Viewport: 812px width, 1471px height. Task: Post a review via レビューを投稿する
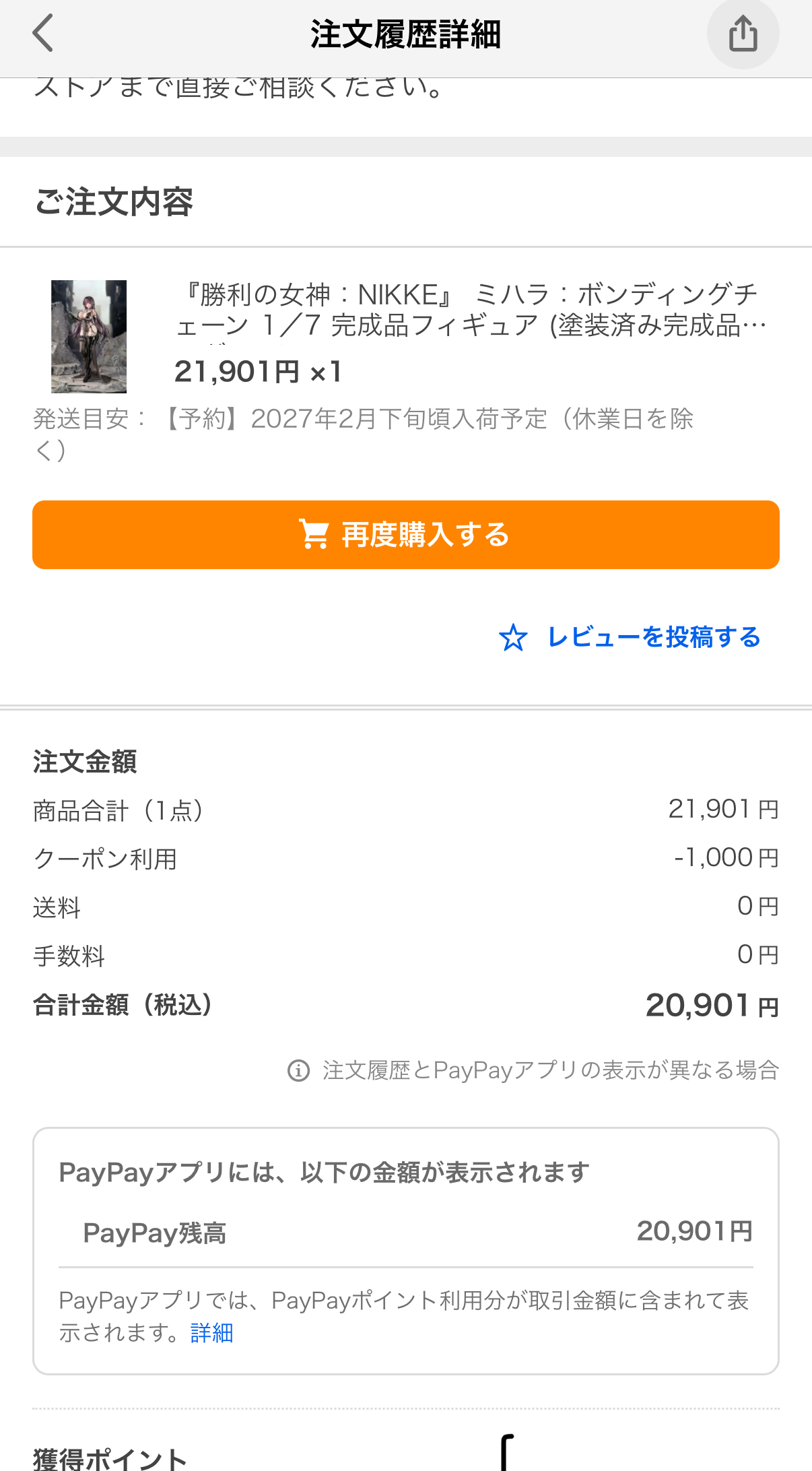coord(630,637)
